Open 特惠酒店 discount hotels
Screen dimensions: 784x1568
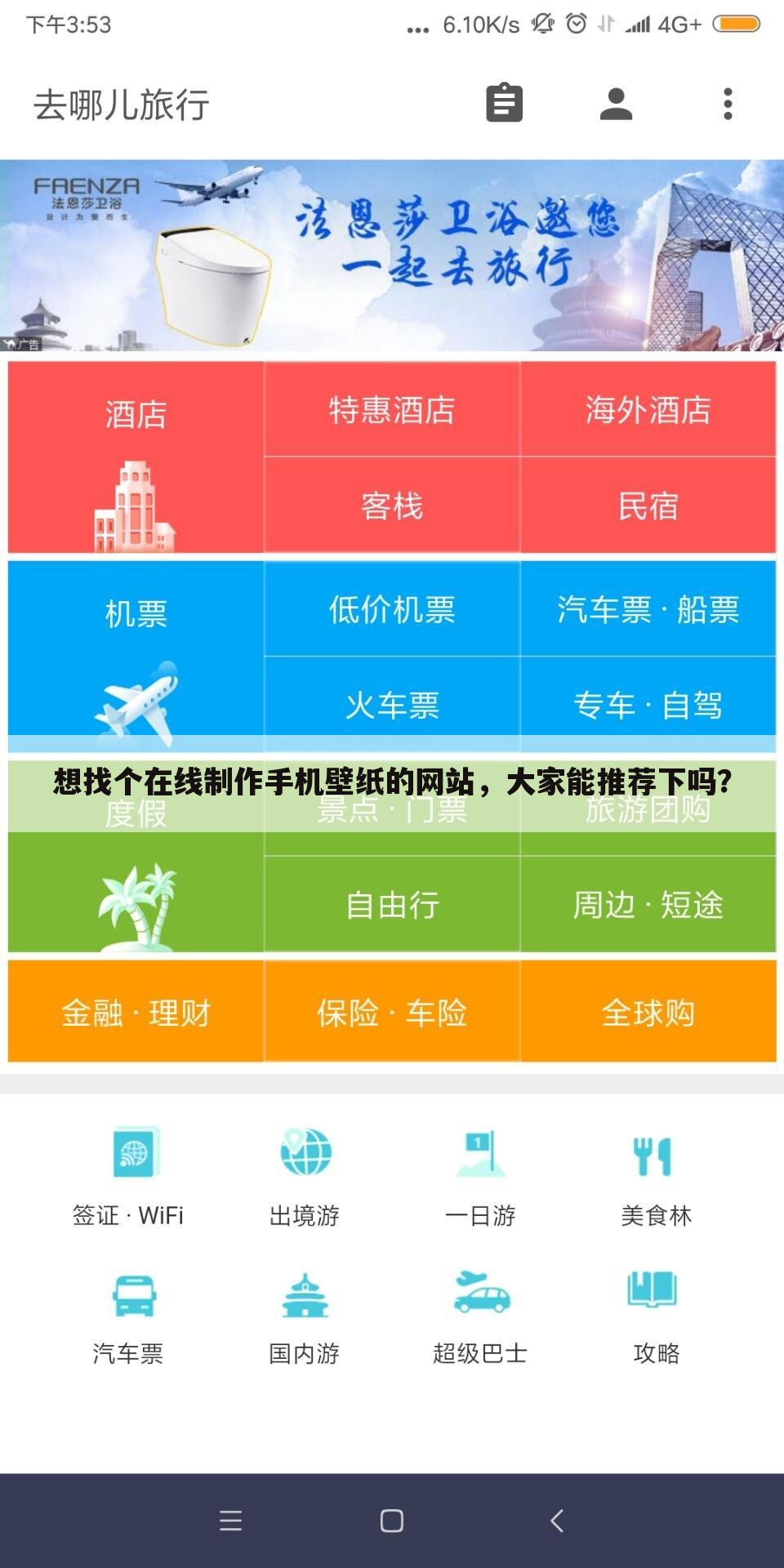392,411
